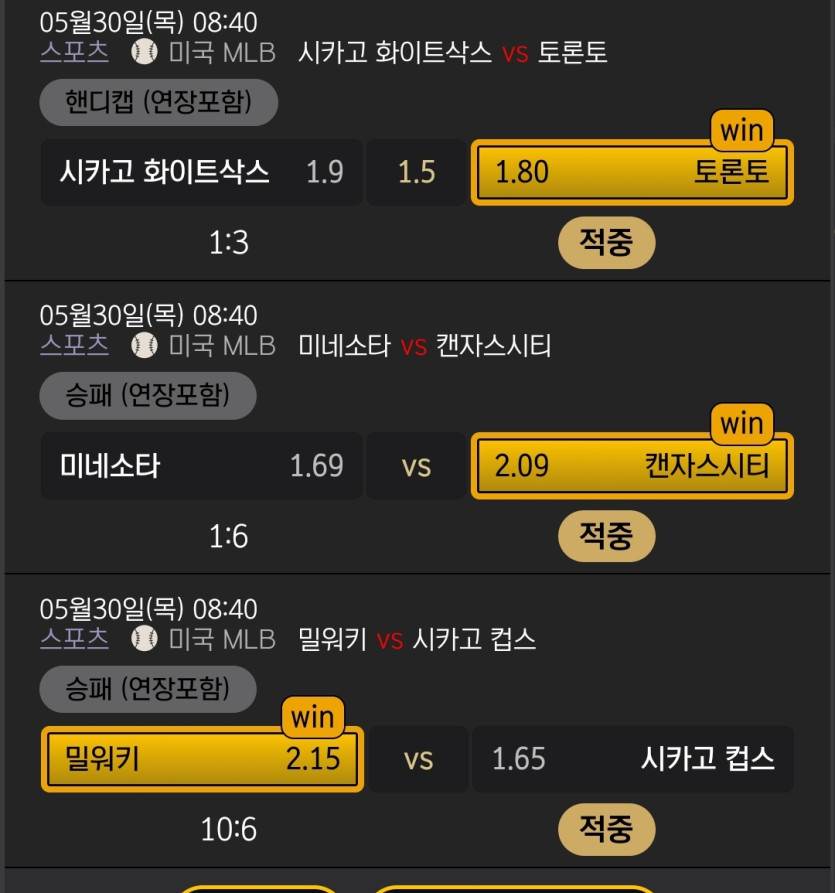
Task: Tap the 토론토 1.80 odds button
Action: coord(631,172)
